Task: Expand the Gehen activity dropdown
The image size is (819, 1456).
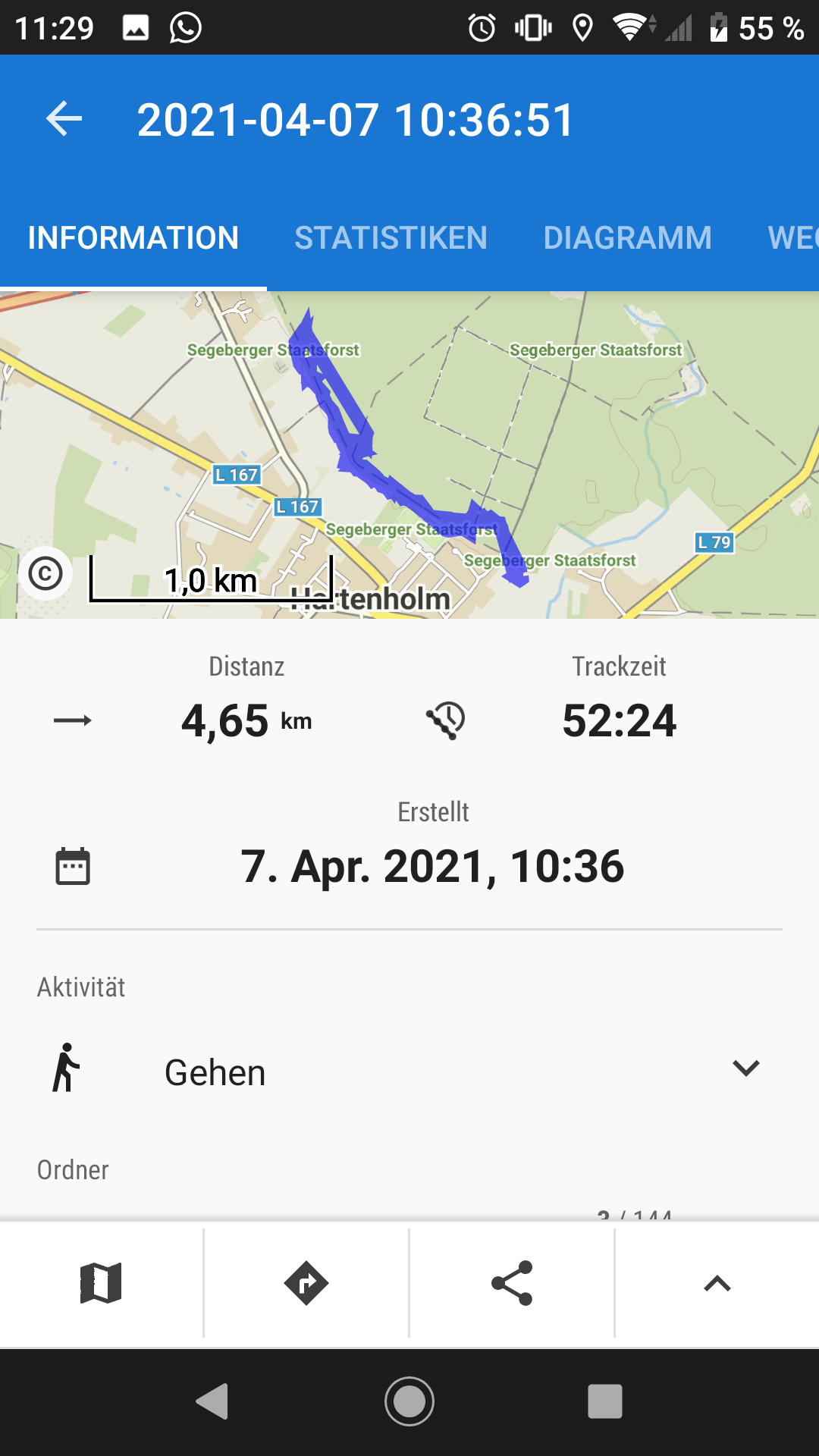Action: point(745,1068)
